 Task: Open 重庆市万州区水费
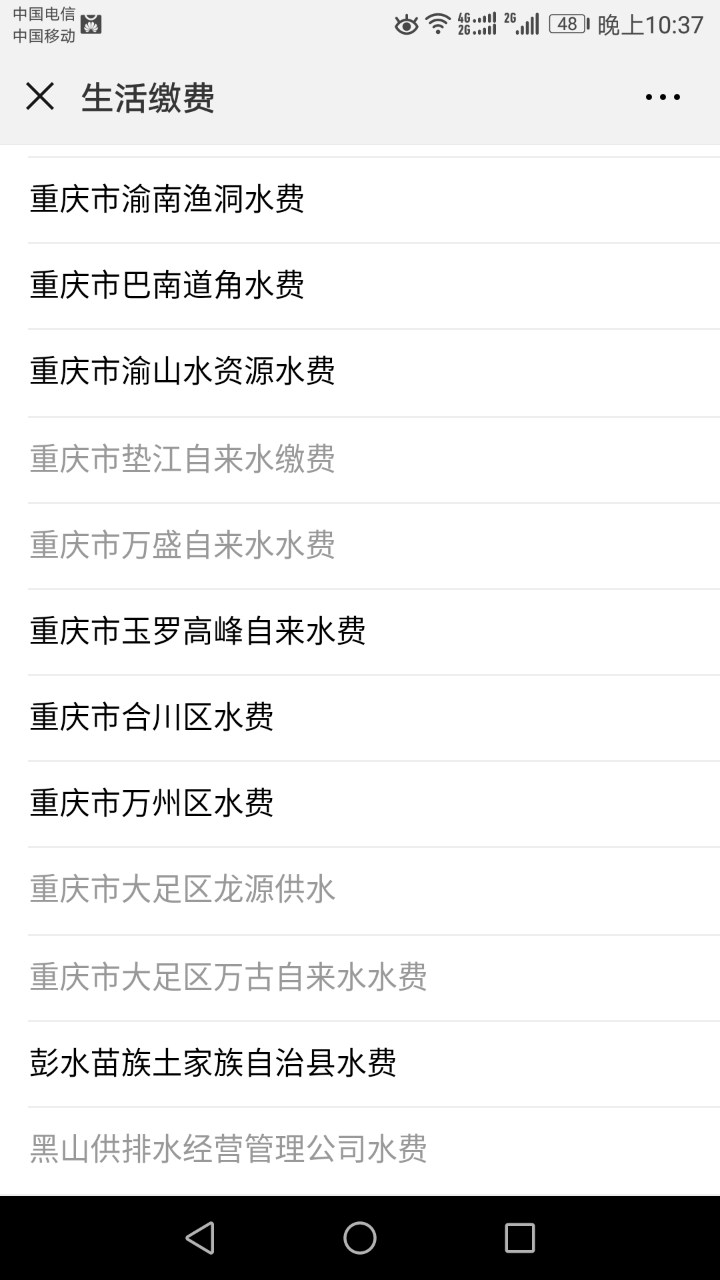point(152,803)
